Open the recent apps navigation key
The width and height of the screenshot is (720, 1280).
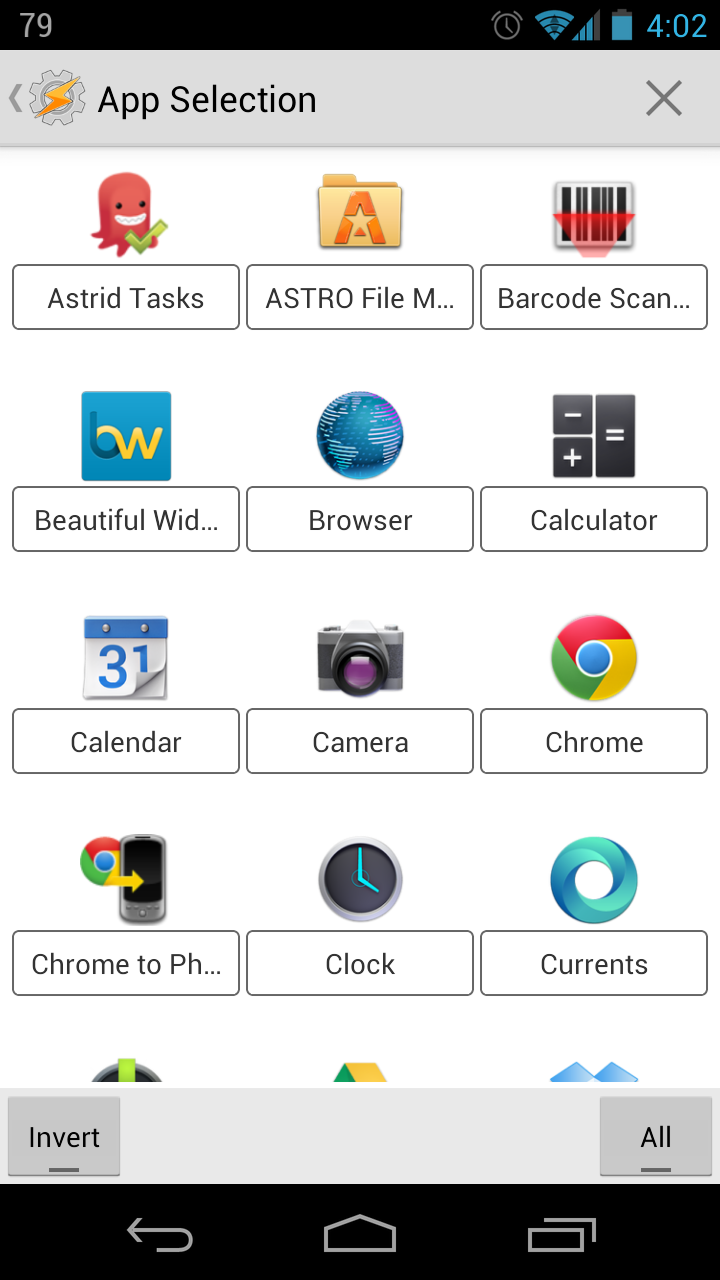click(560, 1234)
